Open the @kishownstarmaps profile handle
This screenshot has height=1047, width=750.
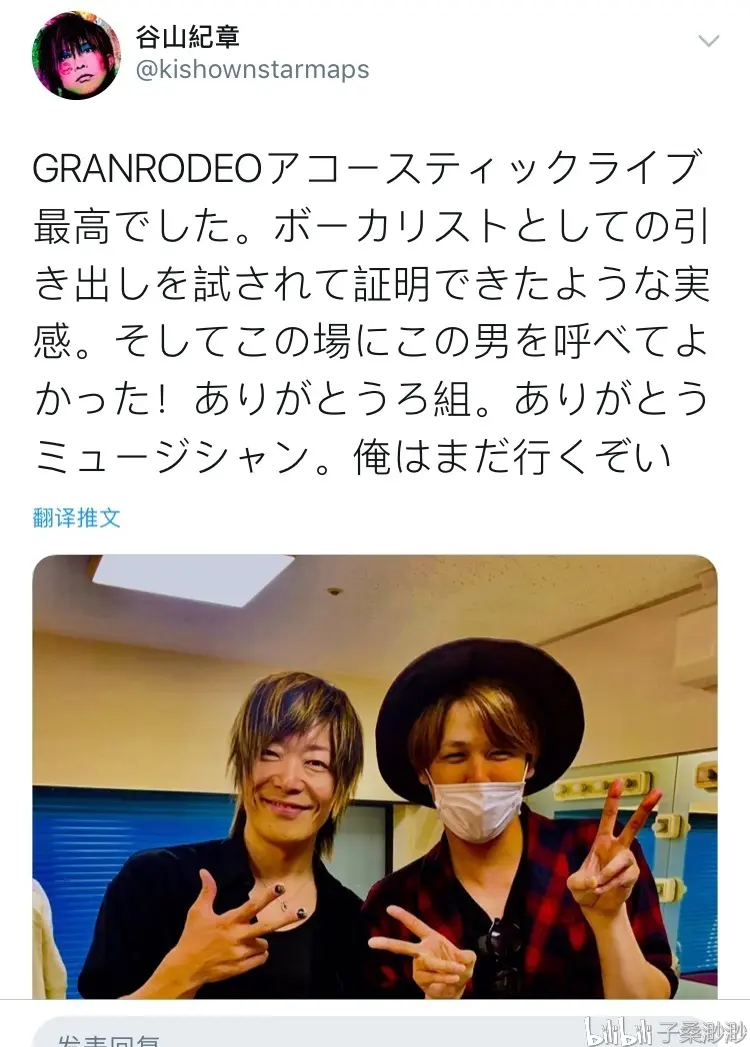click(x=251, y=70)
